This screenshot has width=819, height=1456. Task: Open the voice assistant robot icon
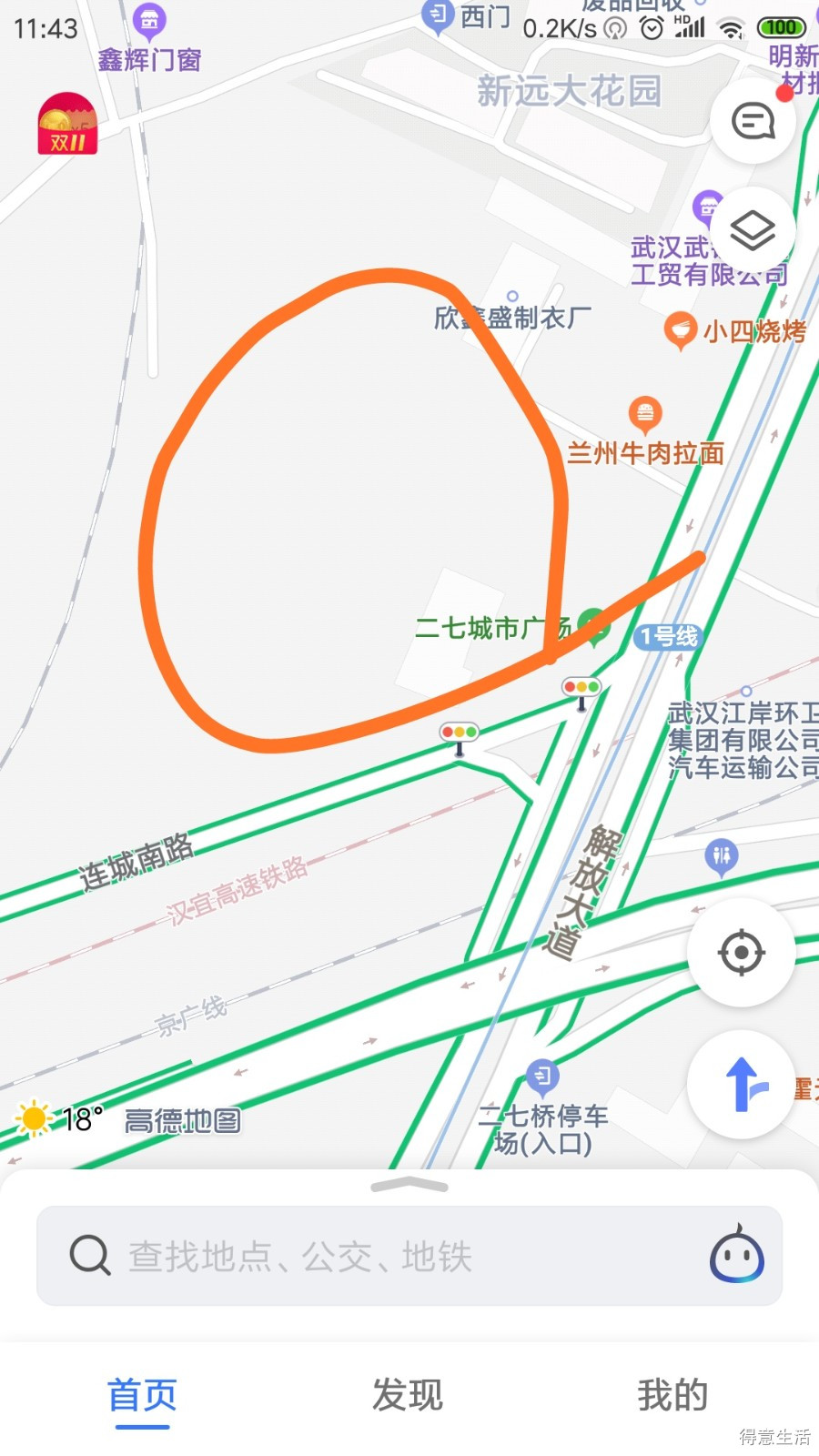(x=736, y=1256)
